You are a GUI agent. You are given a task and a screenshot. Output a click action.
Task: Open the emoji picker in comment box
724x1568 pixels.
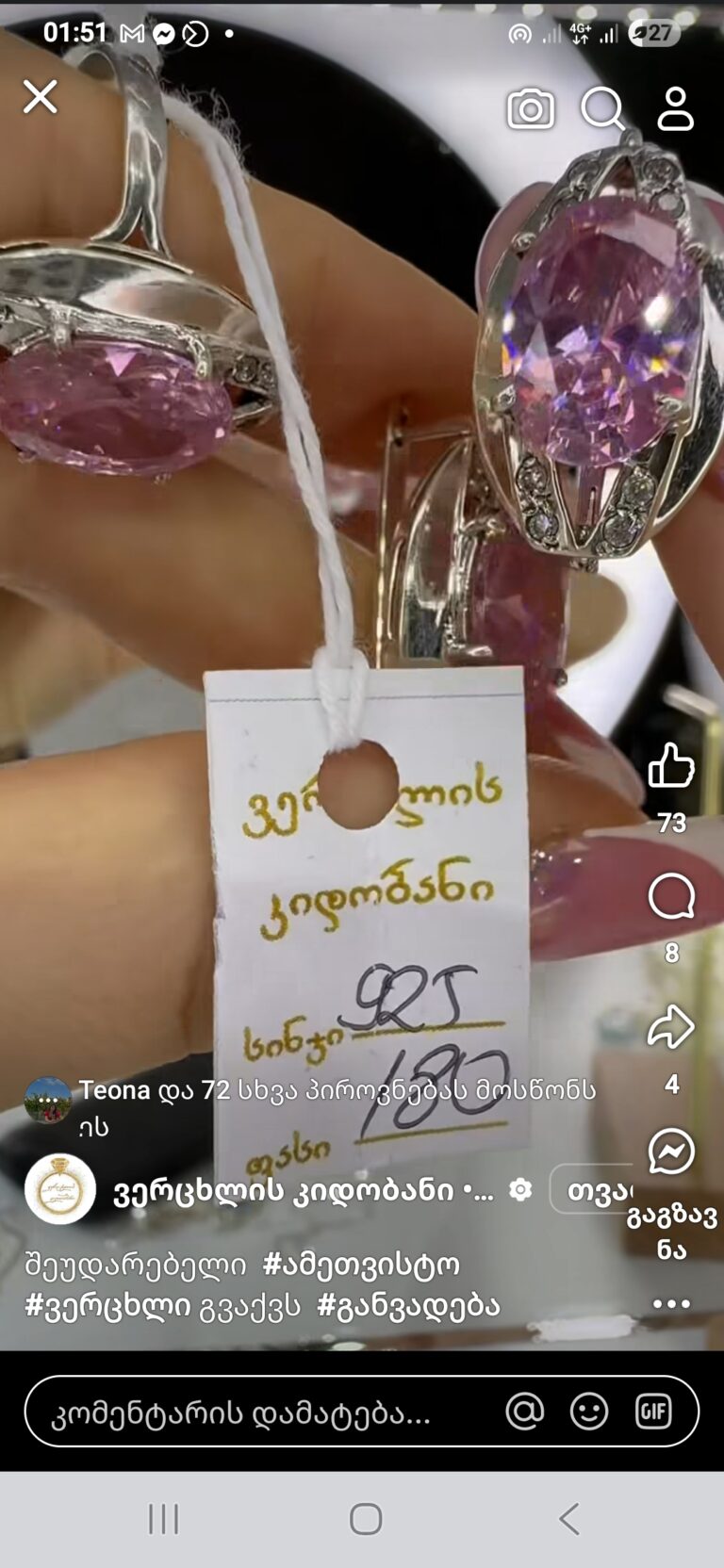click(x=589, y=1412)
